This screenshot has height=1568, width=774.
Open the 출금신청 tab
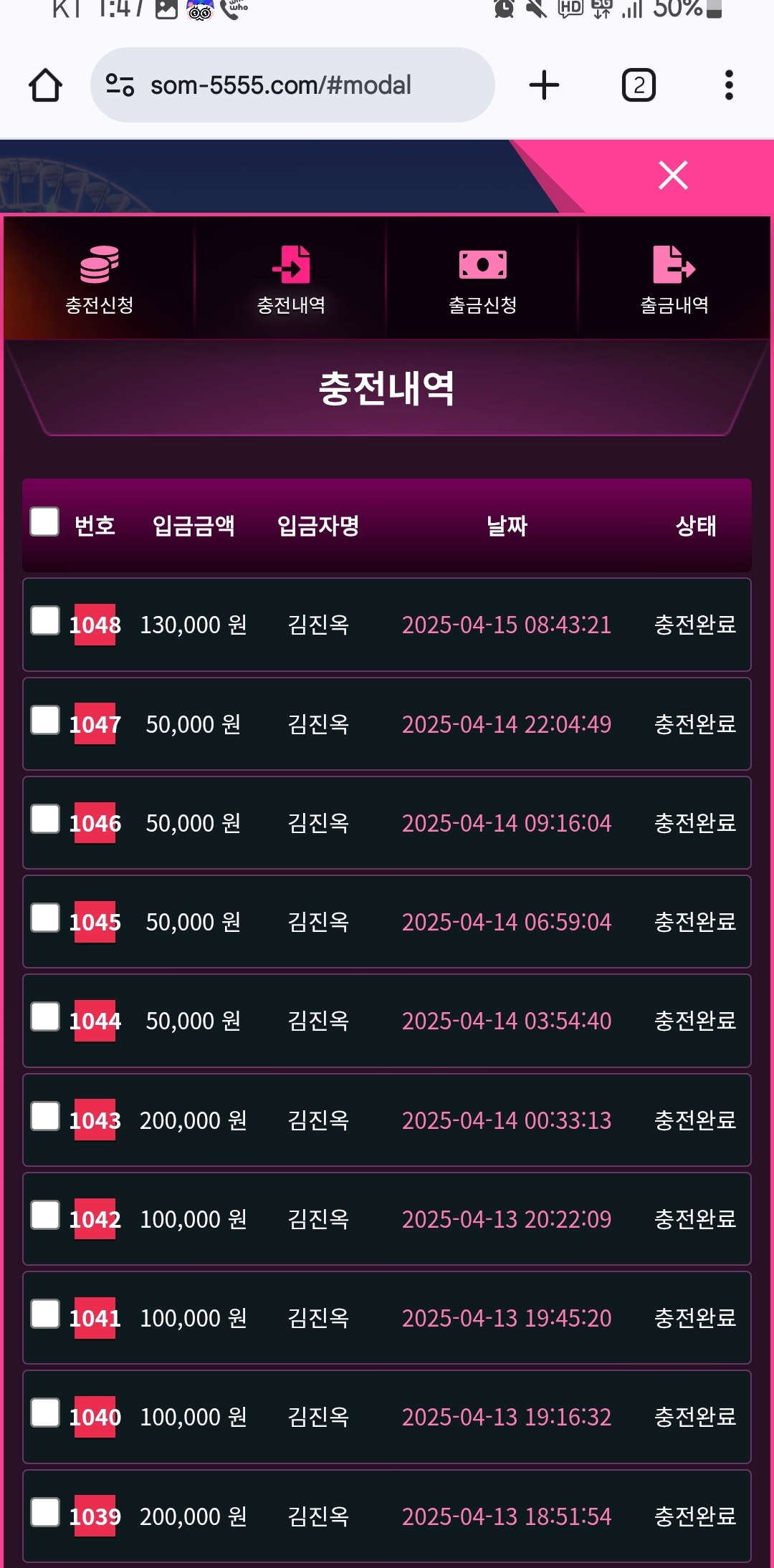point(482,278)
